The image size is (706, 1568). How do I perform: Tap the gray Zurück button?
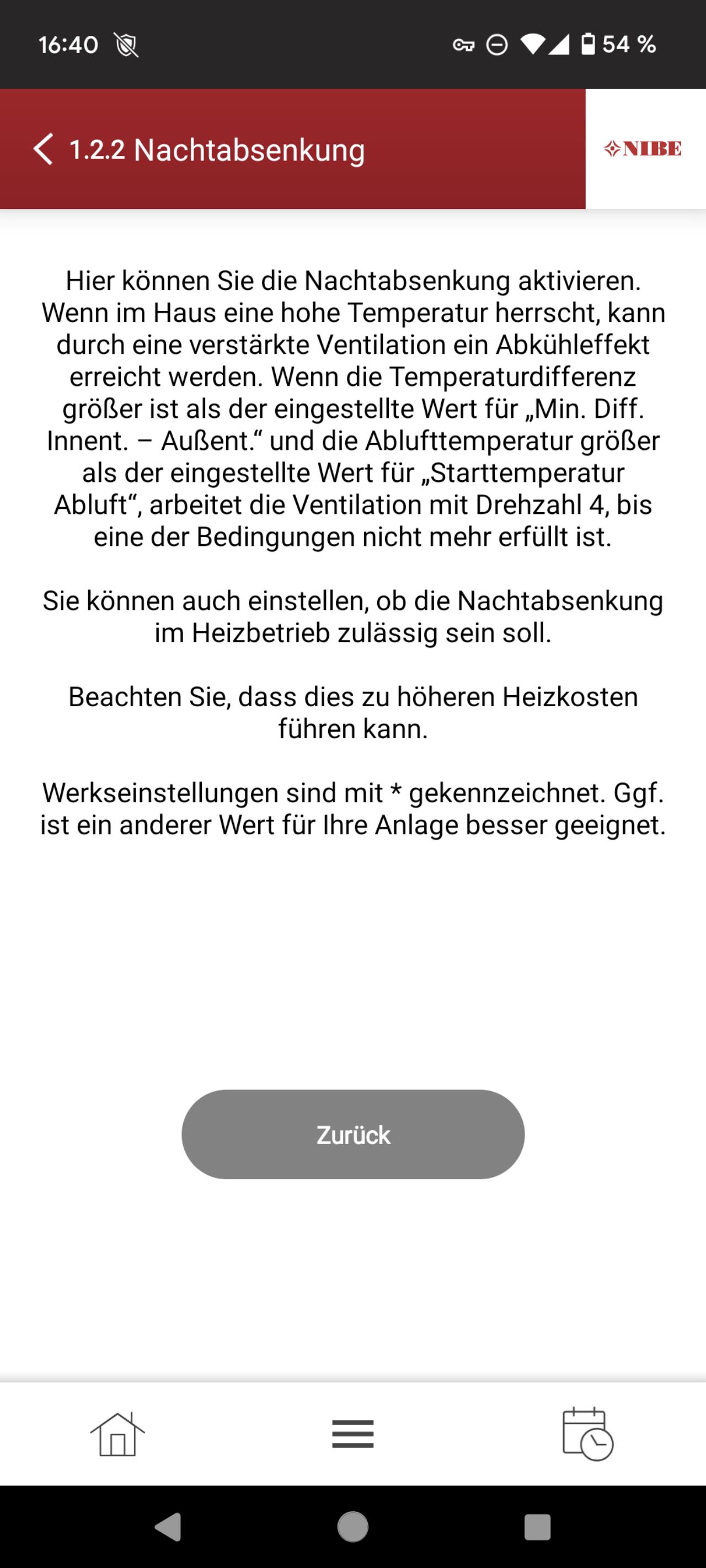[352, 1134]
